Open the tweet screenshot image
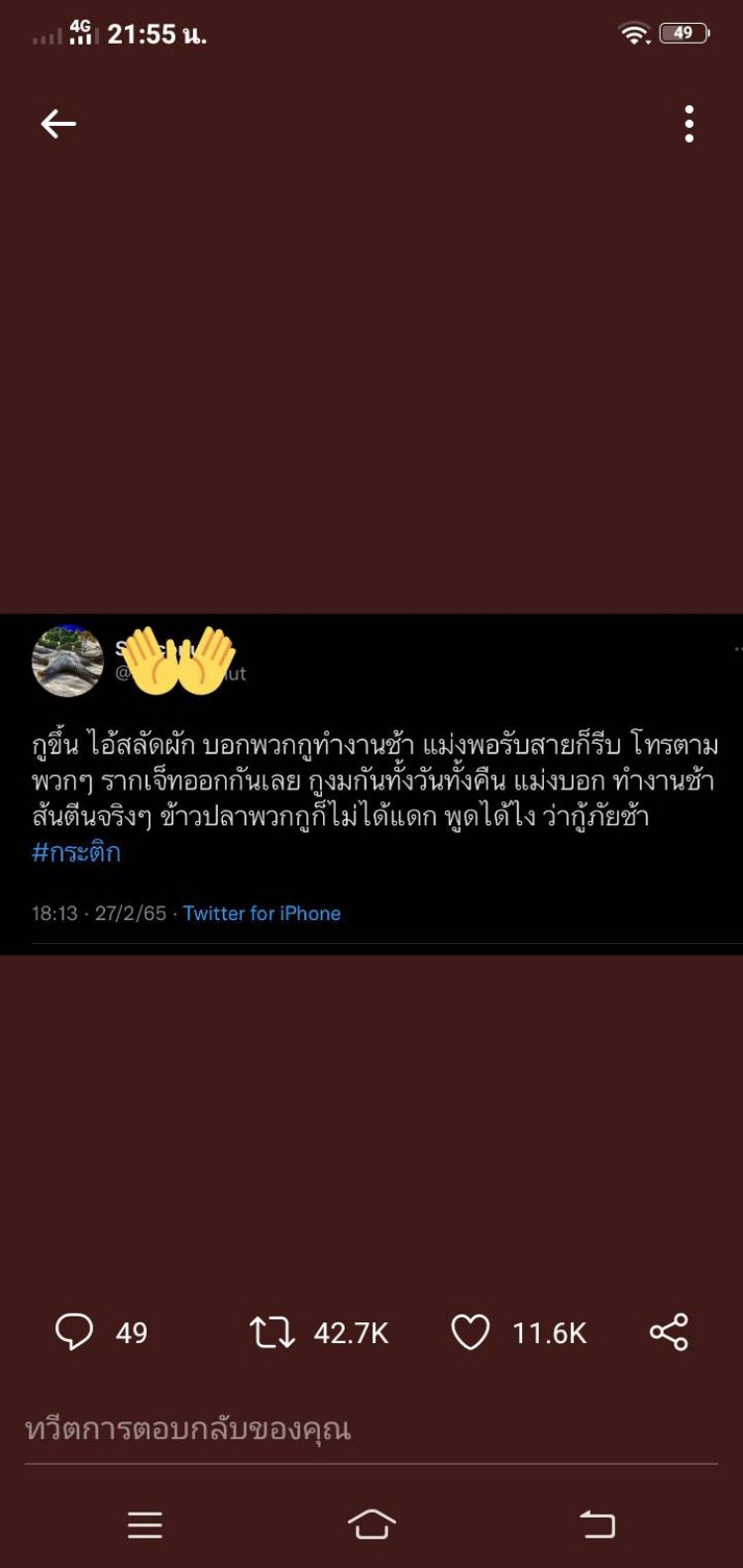The image size is (743, 1568). pos(371,784)
